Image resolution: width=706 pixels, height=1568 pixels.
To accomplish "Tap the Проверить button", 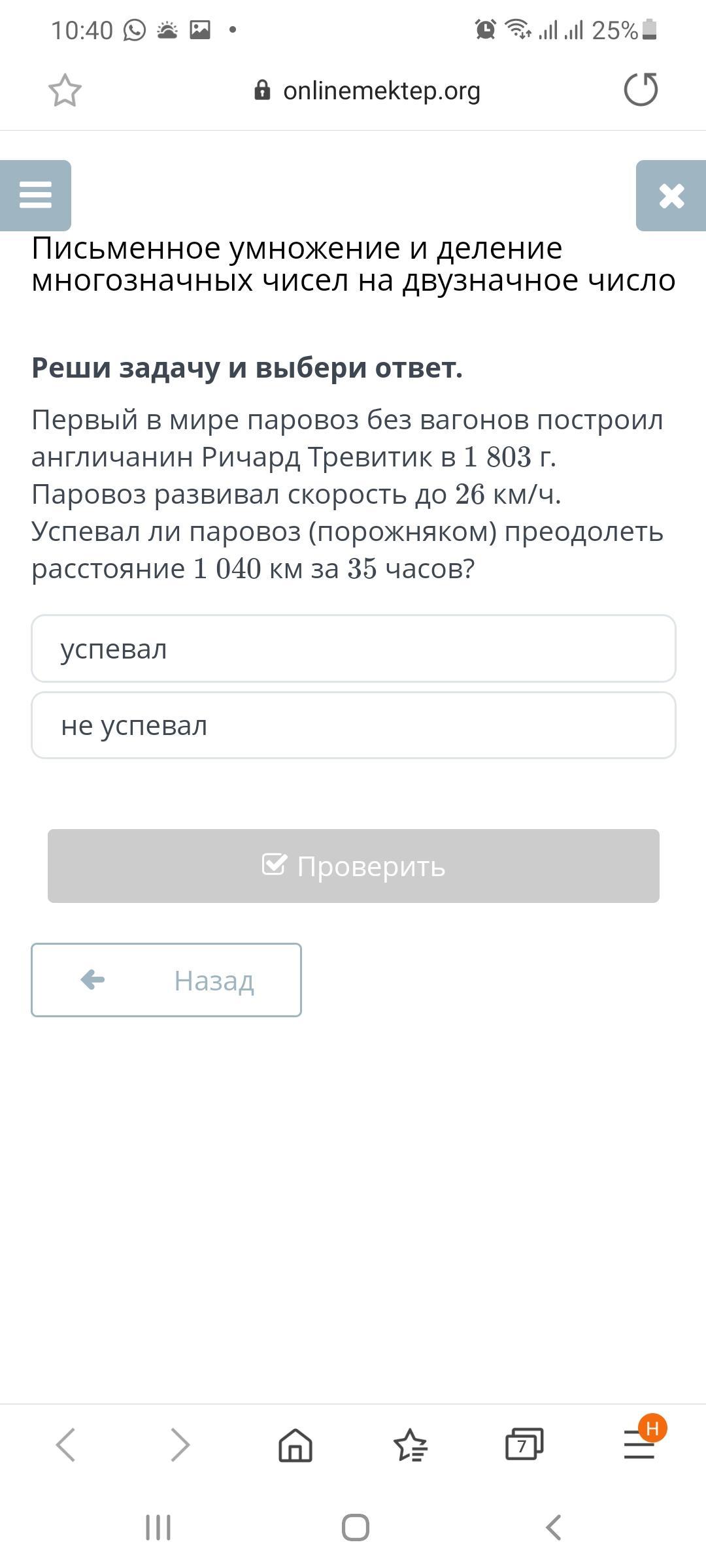I will coord(353,866).
